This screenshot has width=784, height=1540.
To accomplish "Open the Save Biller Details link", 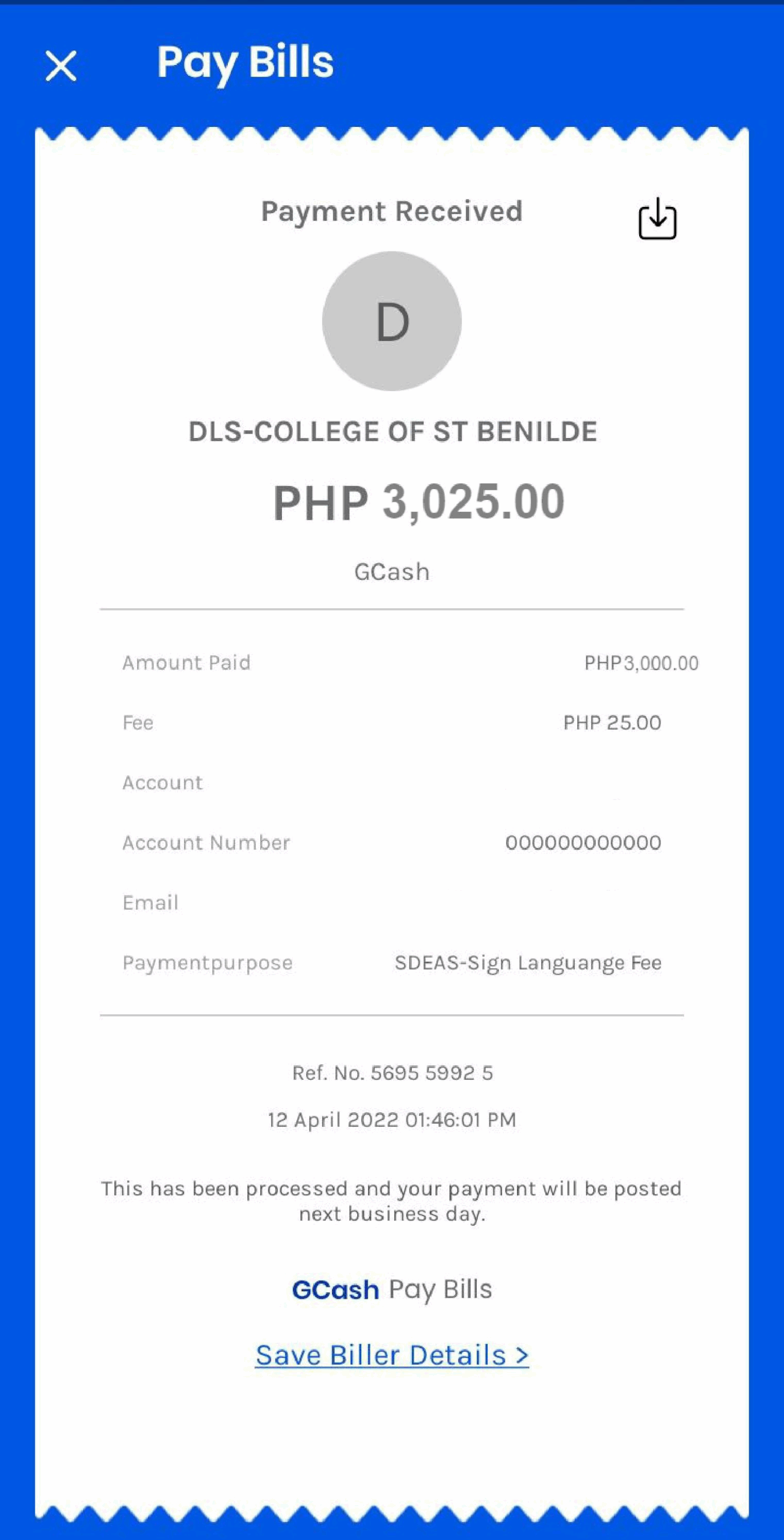I will point(391,1355).
